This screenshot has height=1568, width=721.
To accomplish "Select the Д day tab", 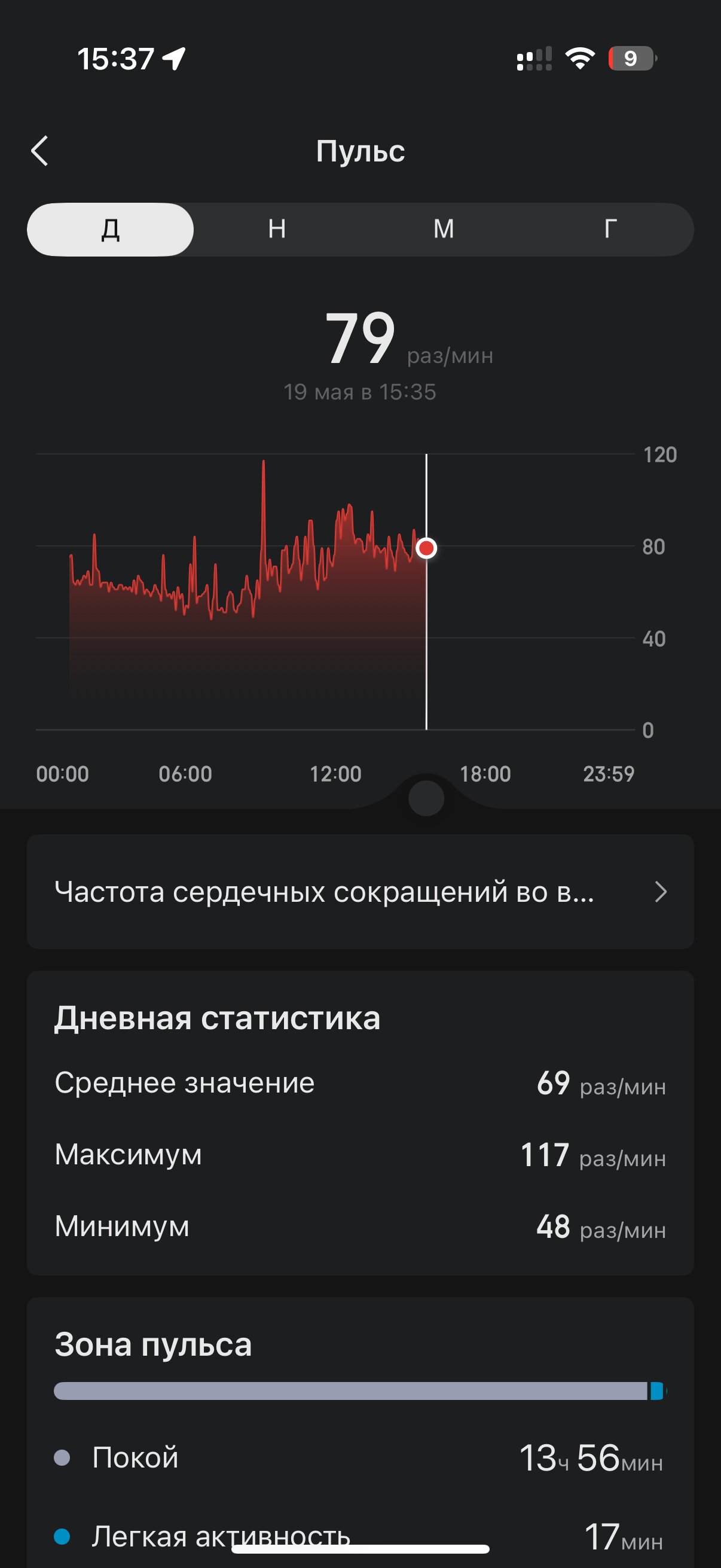I will pyautogui.click(x=111, y=229).
